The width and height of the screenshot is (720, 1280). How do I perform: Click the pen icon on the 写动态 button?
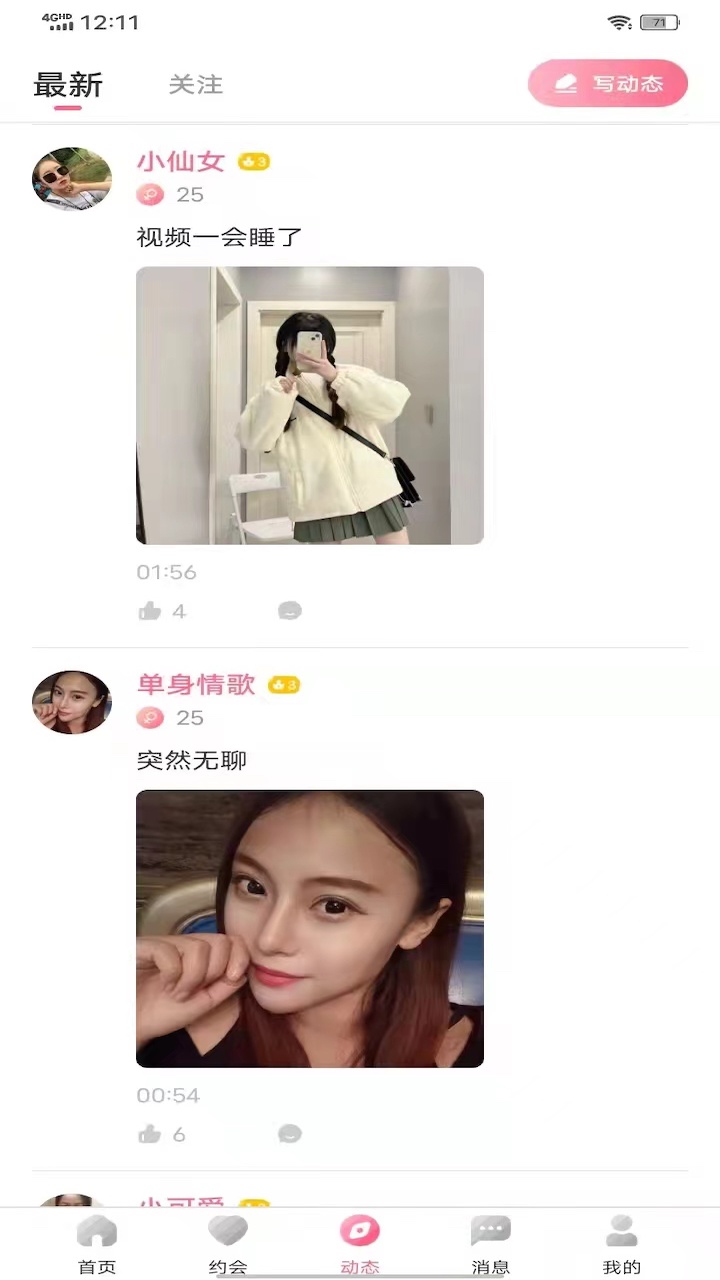[566, 83]
